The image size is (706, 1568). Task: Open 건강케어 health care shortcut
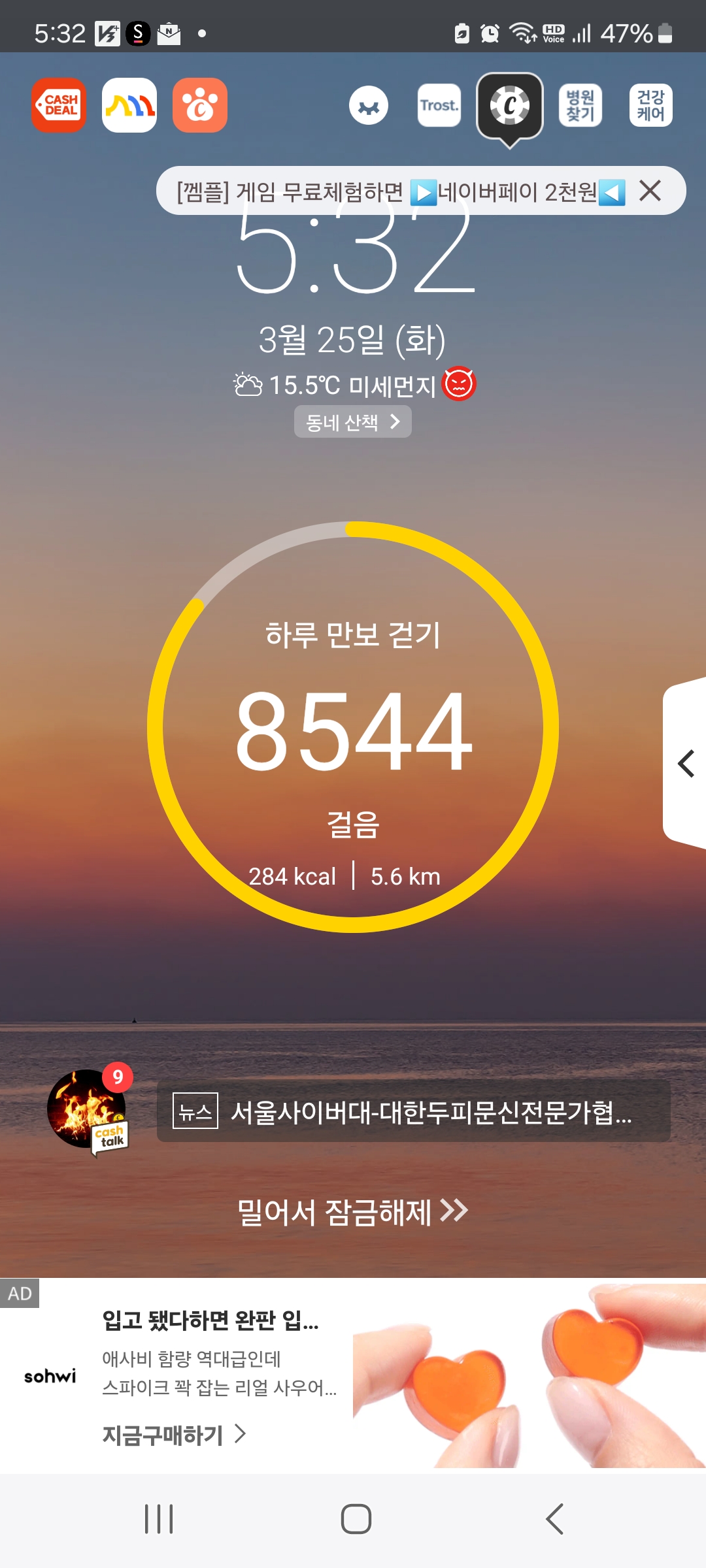point(651,105)
